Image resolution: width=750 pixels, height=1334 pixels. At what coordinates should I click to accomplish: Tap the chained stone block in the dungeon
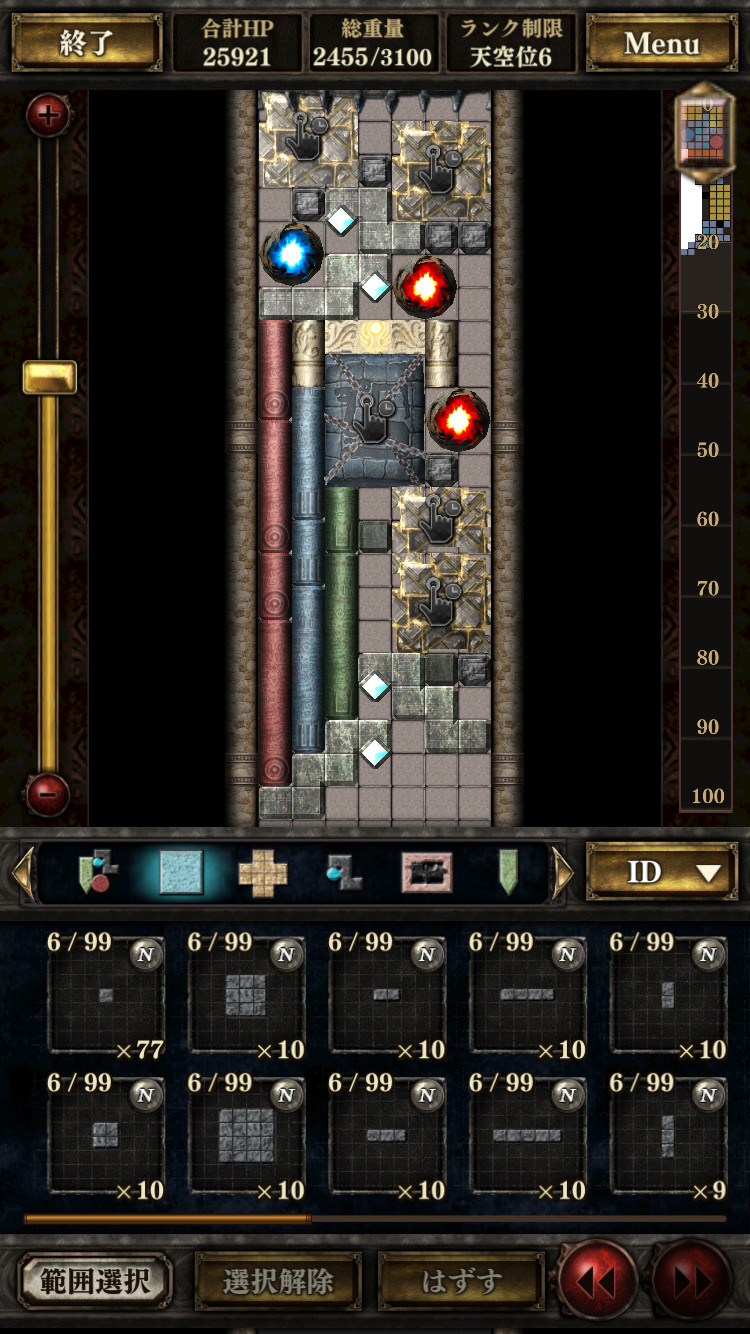point(374,420)
